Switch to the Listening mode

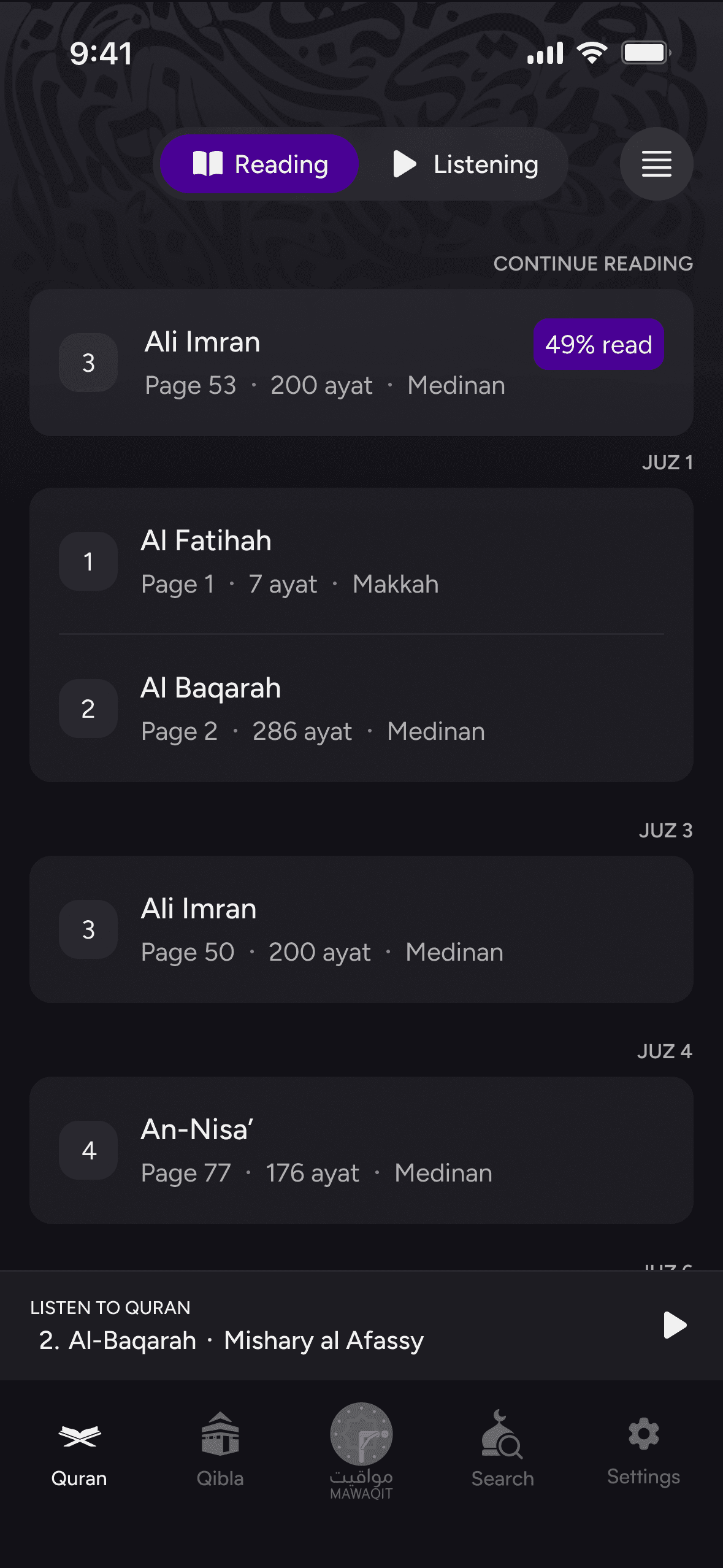(x=465, y=164)
